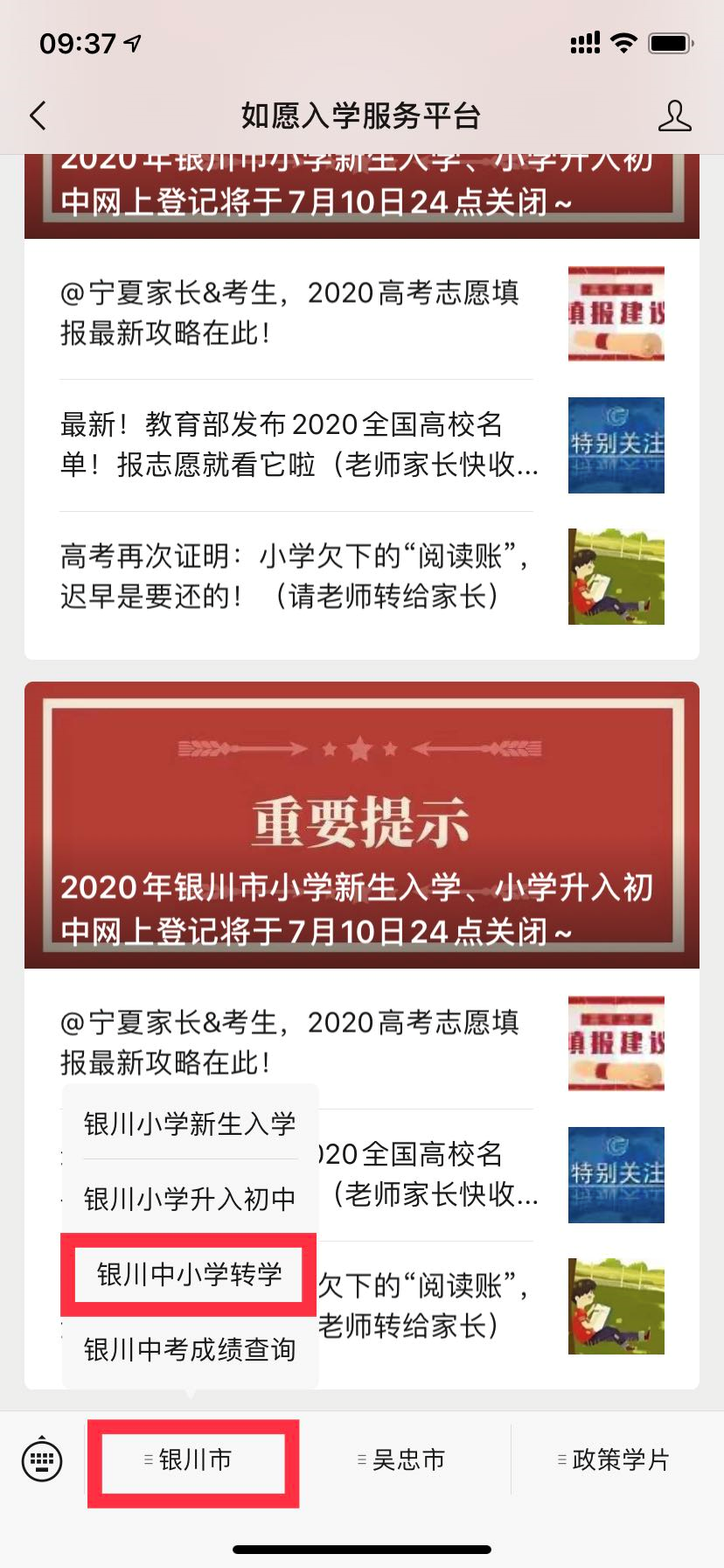Open the 政策学片 bottom menu
724x1568 pixels.
616,1459
